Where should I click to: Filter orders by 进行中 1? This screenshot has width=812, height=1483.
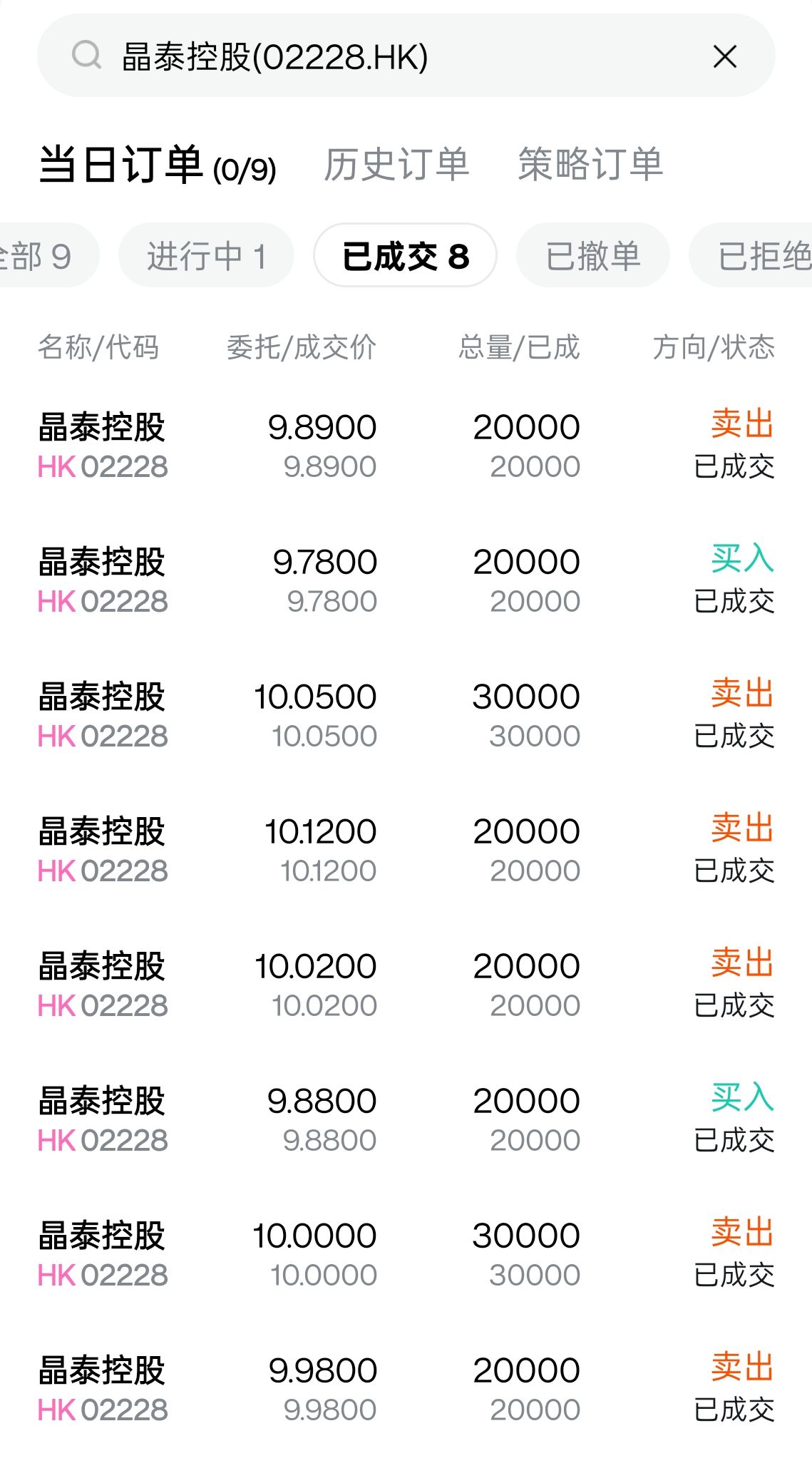coord(206,256)
